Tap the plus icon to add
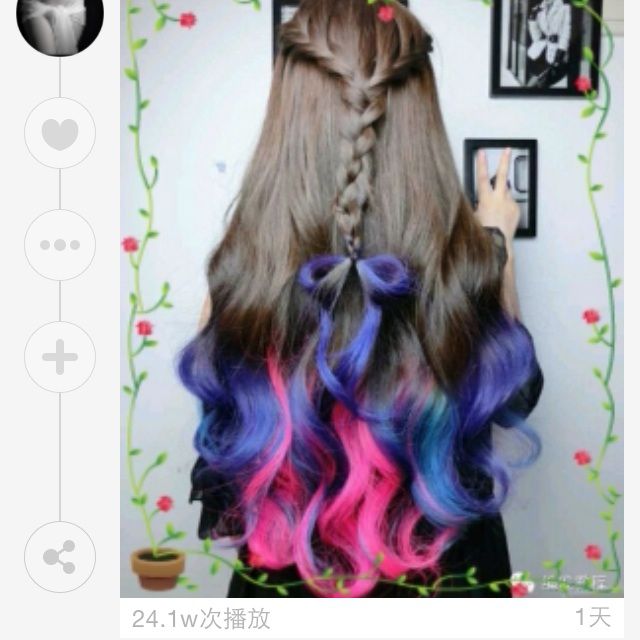Viewport: 640px width, 640px height. tap(60, 356)
